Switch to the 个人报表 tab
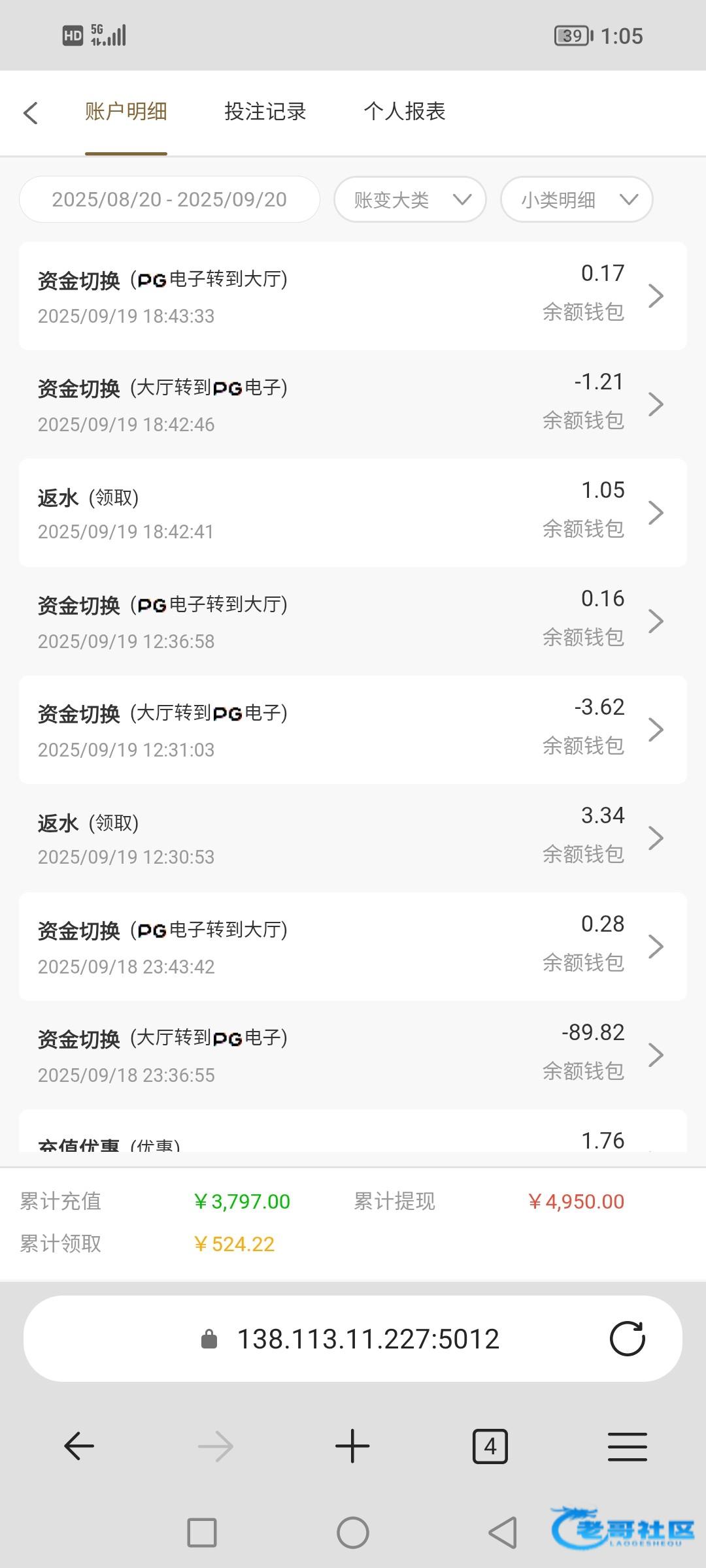The width and height of the screenshot is (706, 1568). 404,112
